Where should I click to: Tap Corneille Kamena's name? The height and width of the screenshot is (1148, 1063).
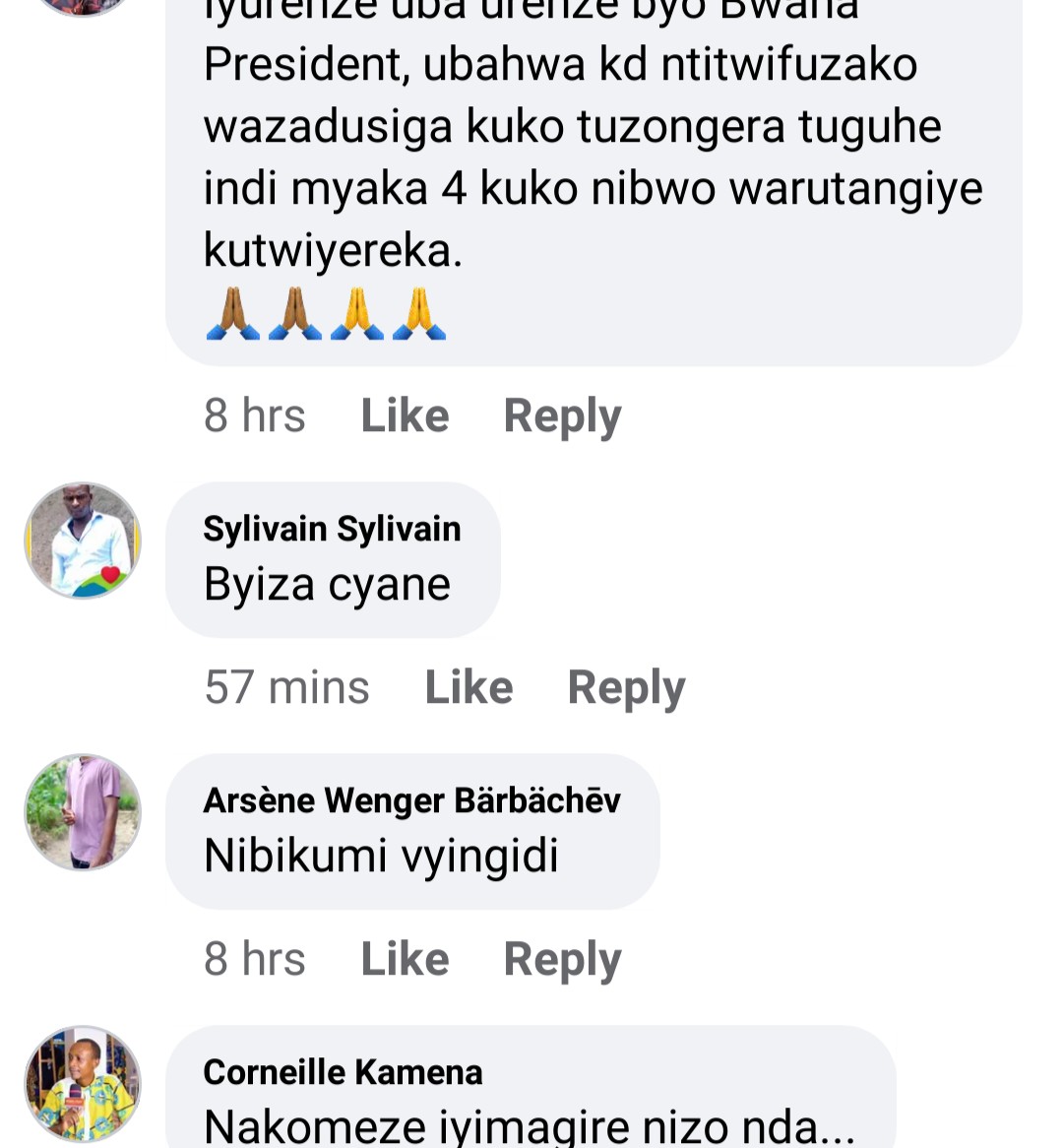point(343,1072)
